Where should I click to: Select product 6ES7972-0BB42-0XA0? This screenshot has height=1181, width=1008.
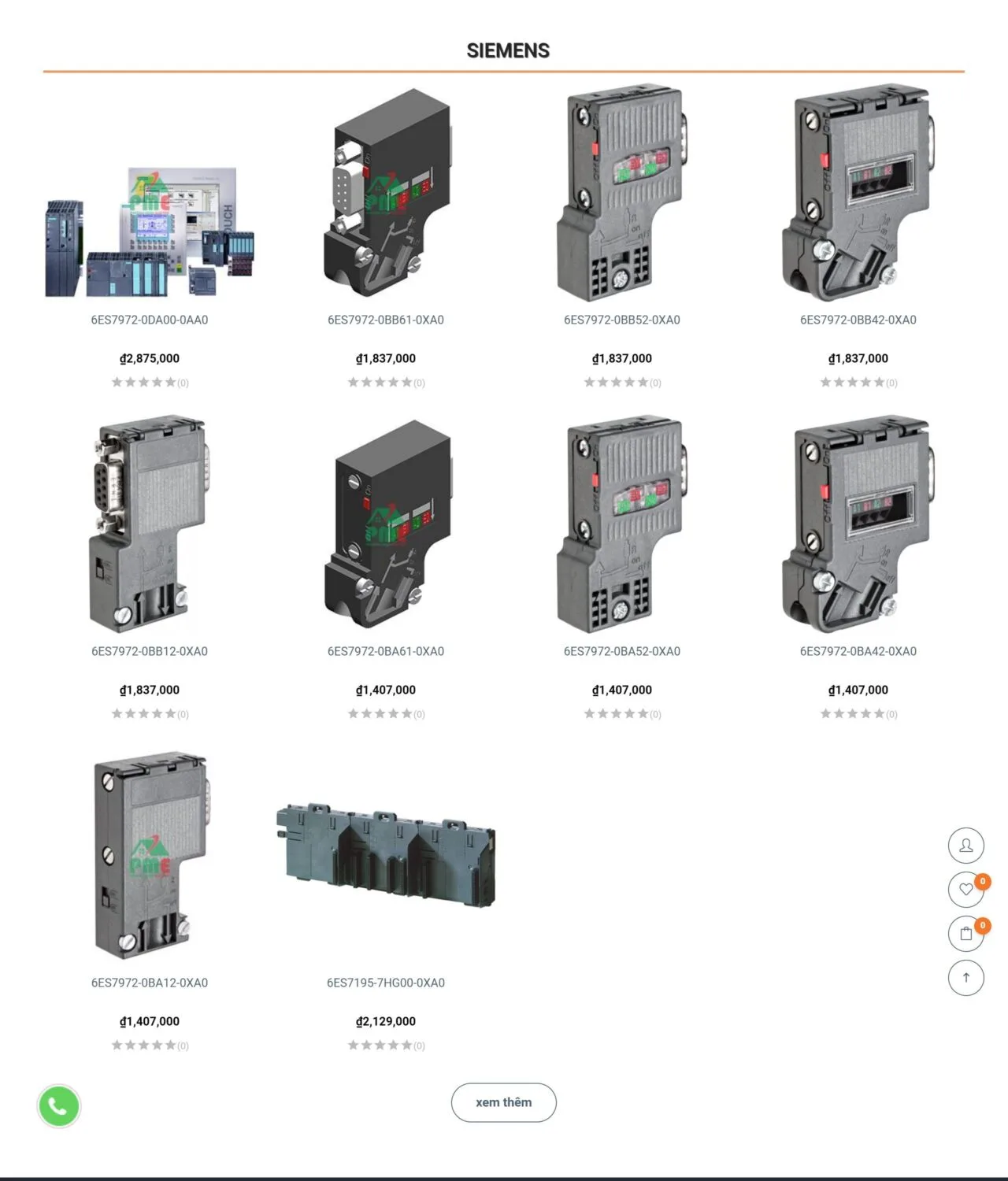(x=858, y=320)
